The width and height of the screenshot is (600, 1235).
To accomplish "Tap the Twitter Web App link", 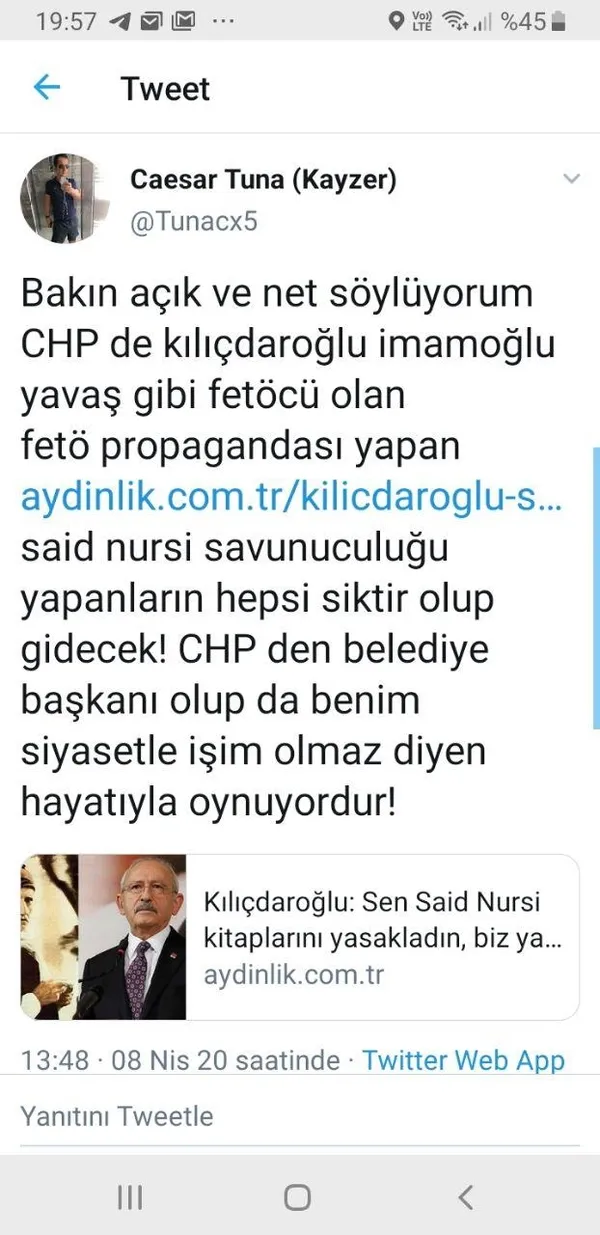I will point(463,1060).
